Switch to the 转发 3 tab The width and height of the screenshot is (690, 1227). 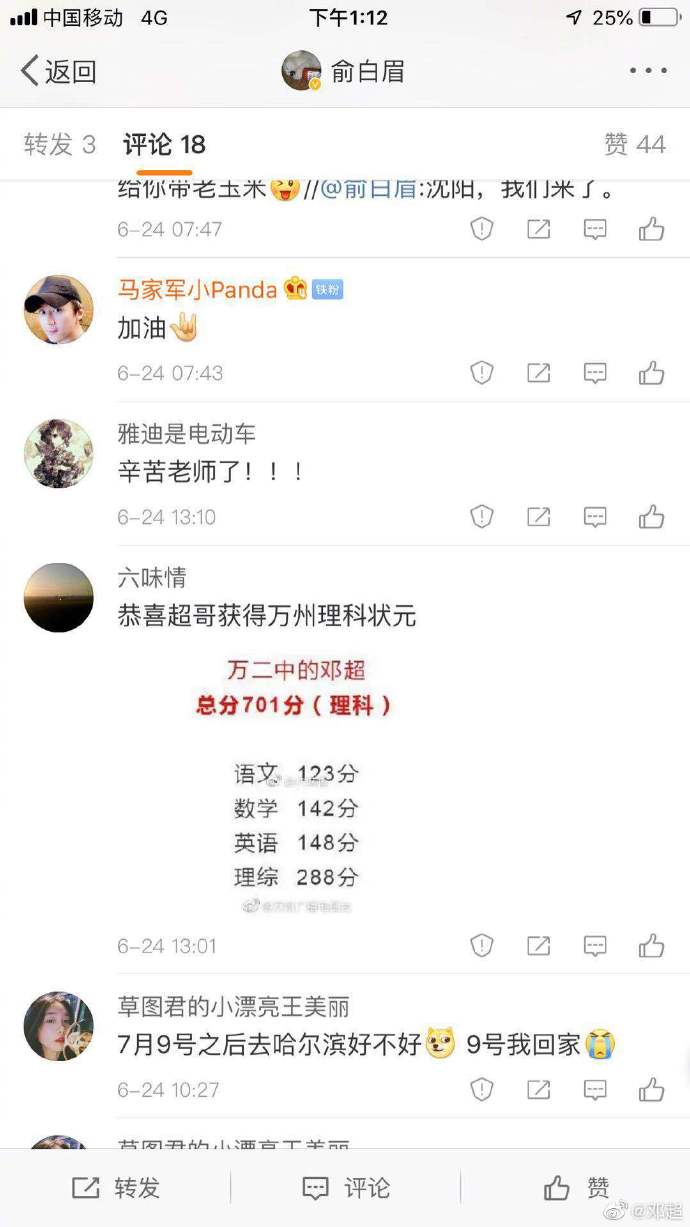[59, 144]
